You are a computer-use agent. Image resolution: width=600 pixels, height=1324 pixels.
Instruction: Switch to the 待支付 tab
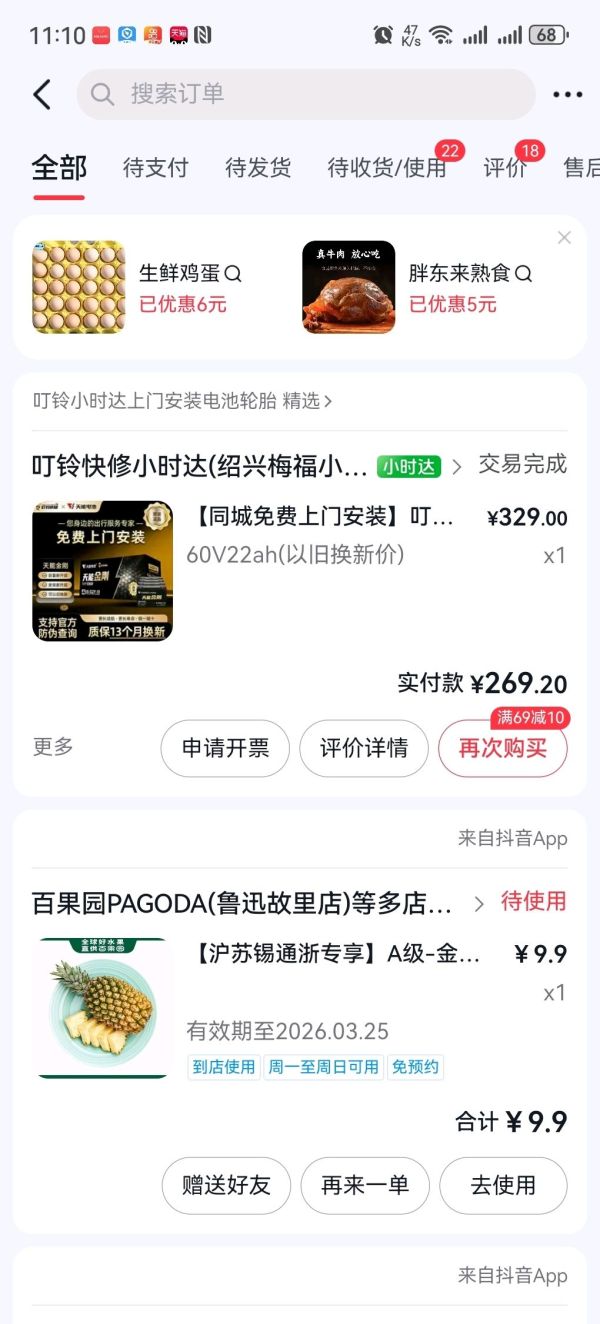(155, 168)
